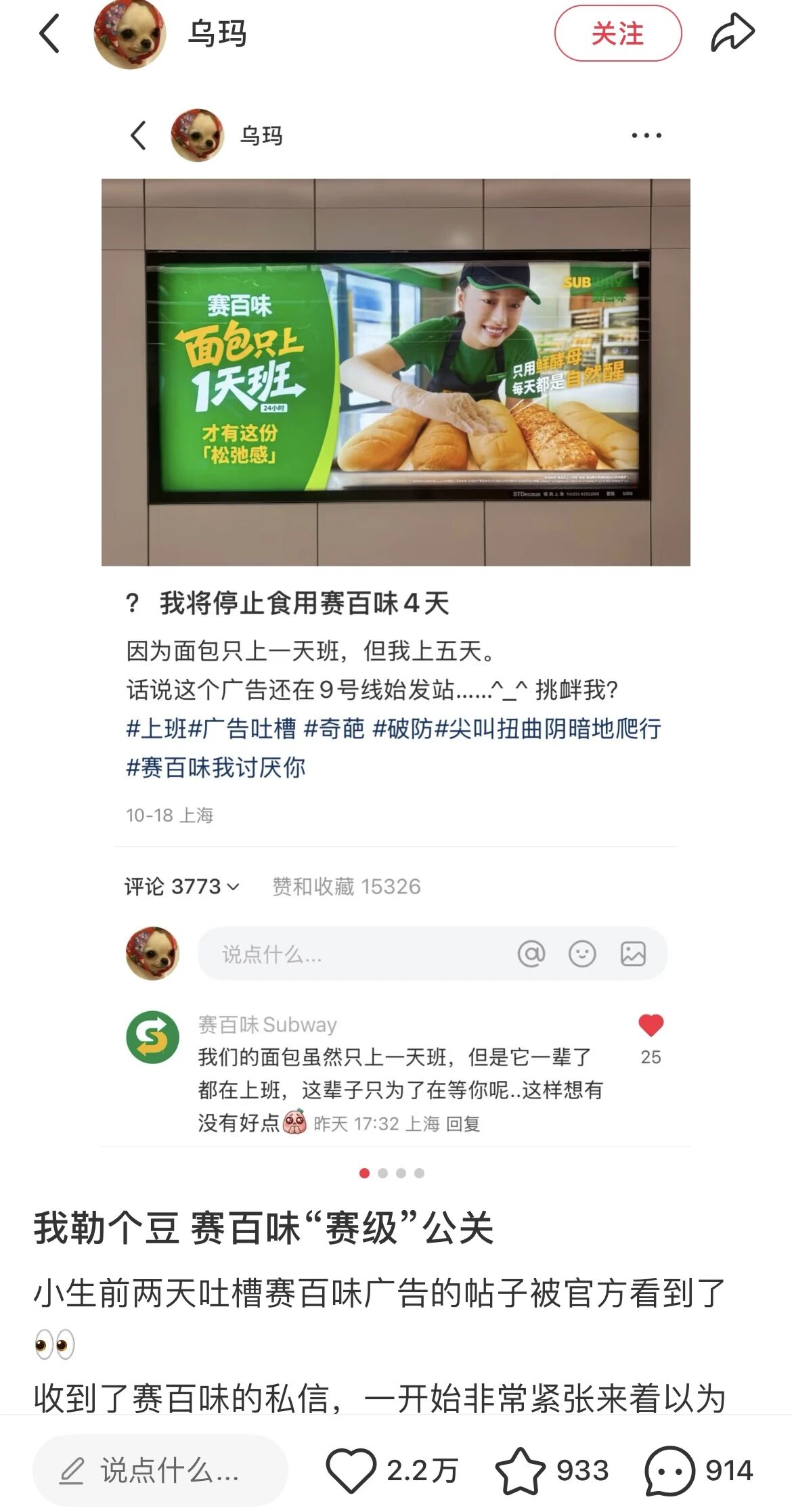Go back using the top-left arrow
This screenshot has width=792, height=1512.
49,33
